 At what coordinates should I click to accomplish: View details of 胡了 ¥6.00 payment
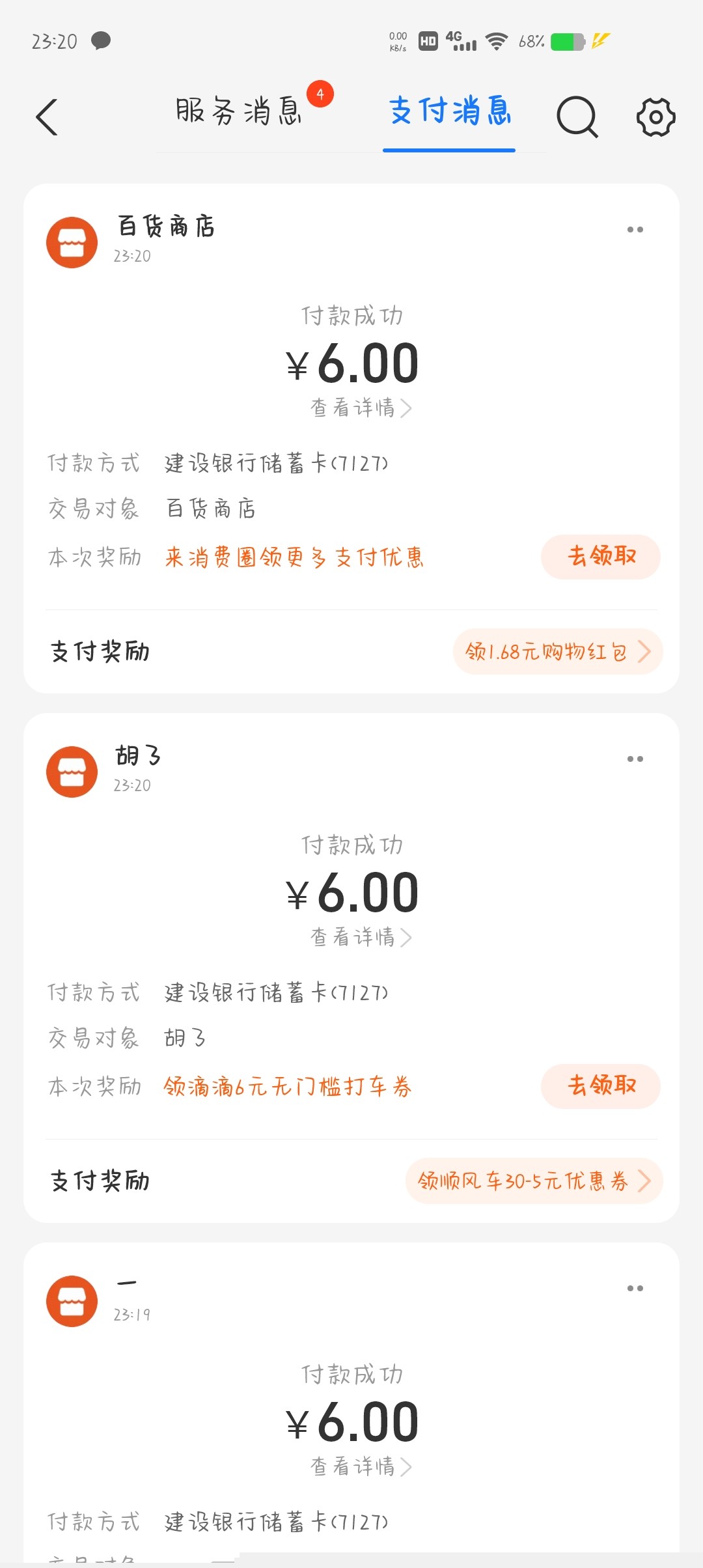[x=360, y=938]
